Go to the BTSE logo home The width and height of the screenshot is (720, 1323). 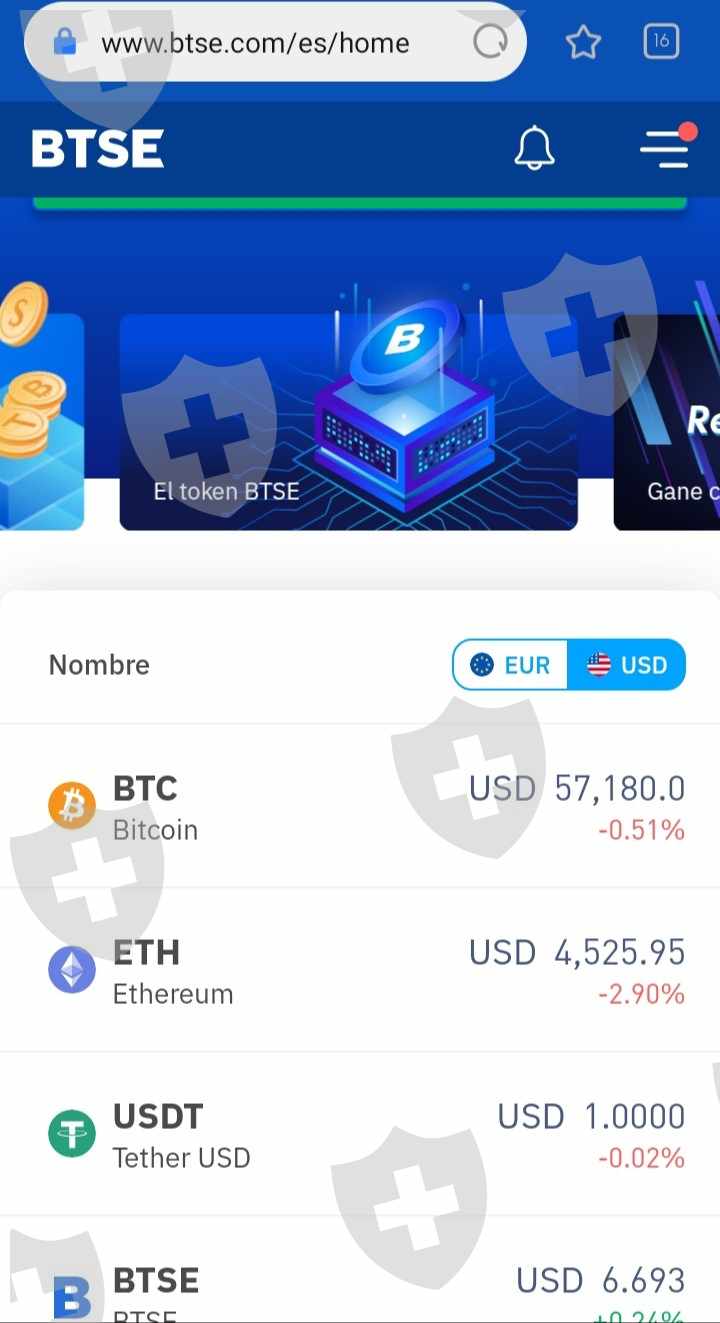[97, 149]
